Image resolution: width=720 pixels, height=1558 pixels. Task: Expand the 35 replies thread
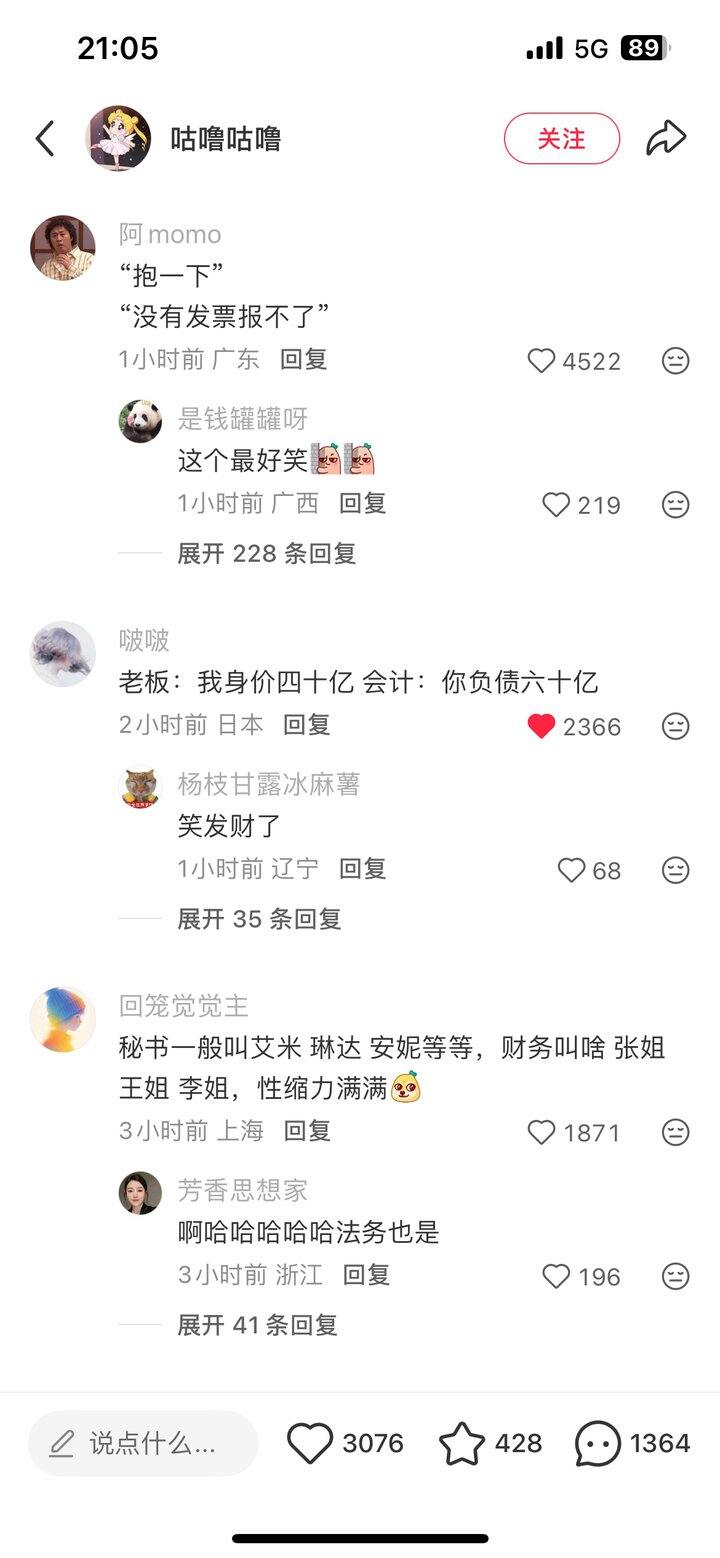(259, 918)
